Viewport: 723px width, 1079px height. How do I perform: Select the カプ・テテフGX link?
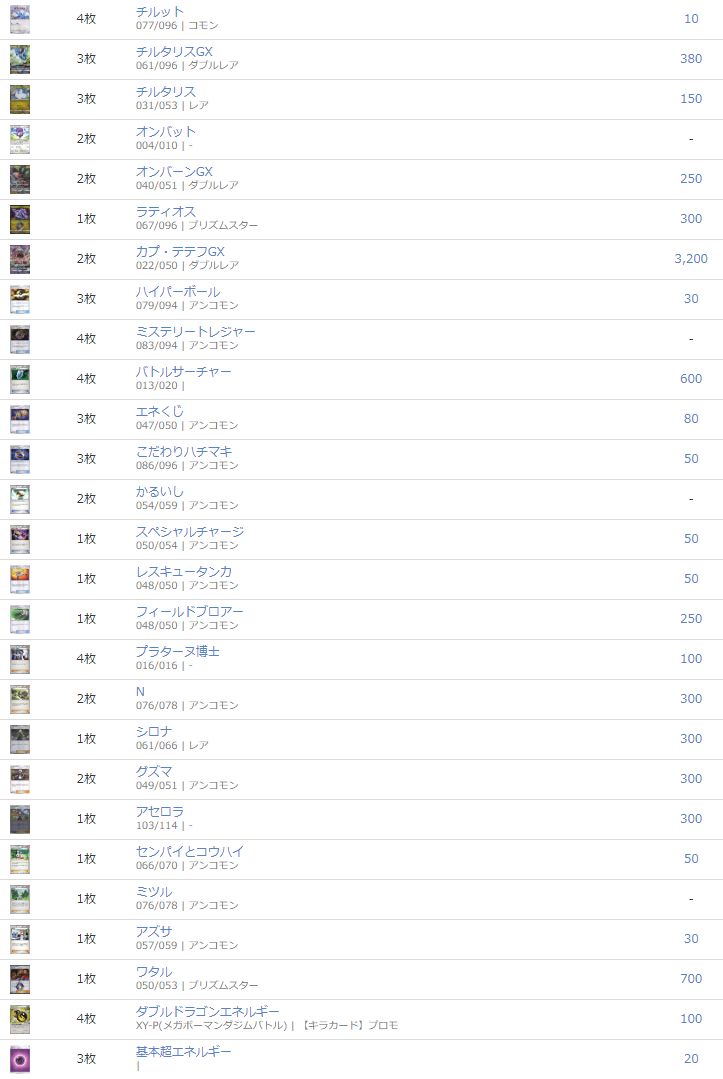pyautogui.click(x=180, y=252)
